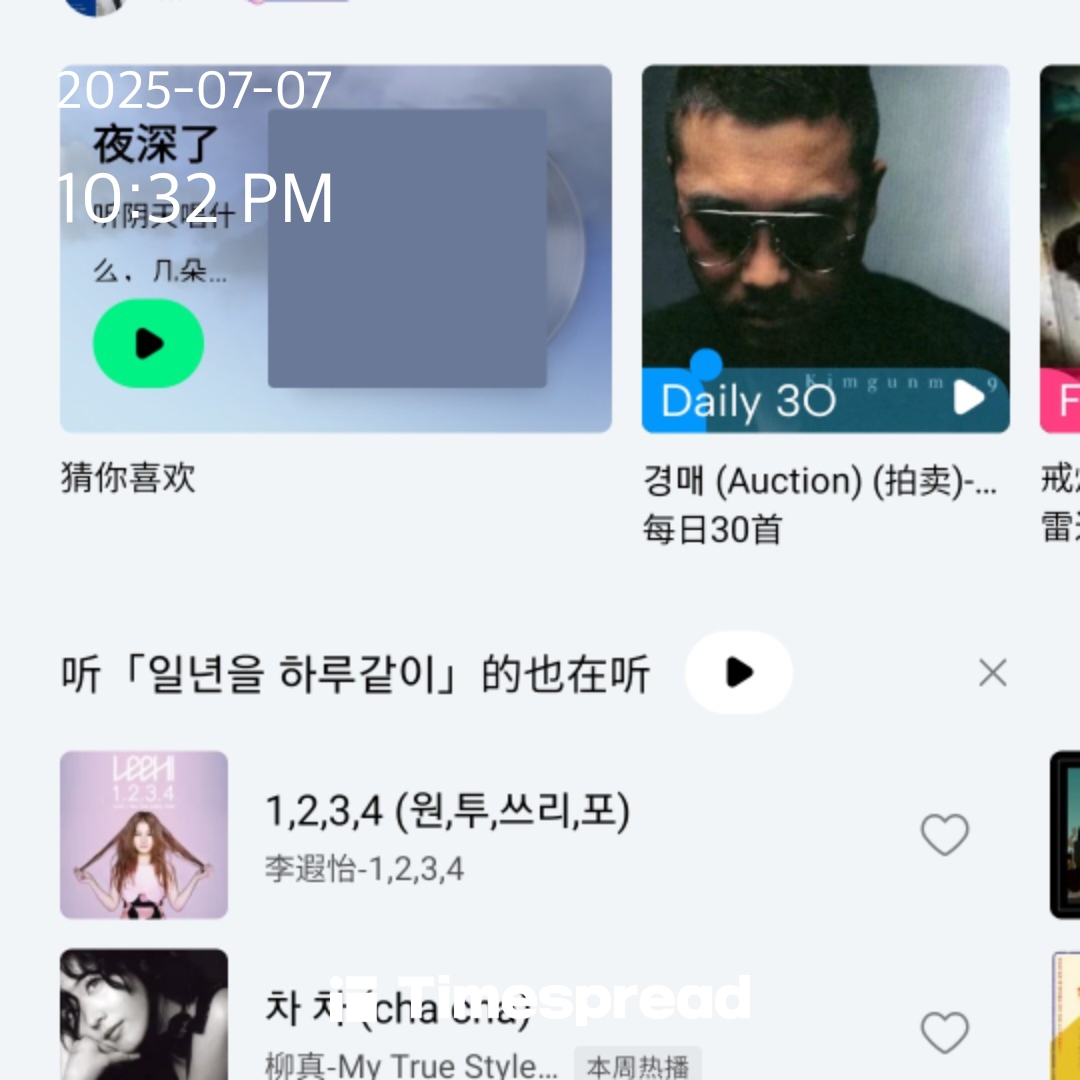The height and width of the screenshot is (1080, 1080).
Task: Play the 猜你喜欢 green play button
Action: tap(148, 344)
